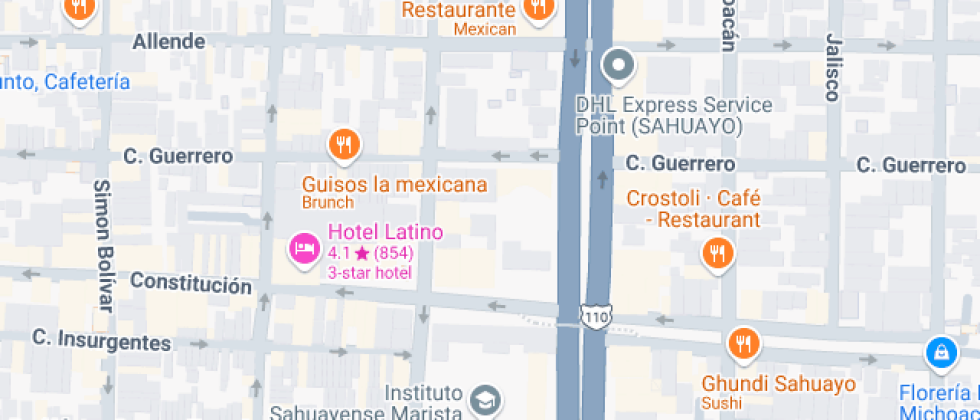Select the Restaurante Mexican pin
Viewport: 980px width, 420px height.
(x=539, y=9)
